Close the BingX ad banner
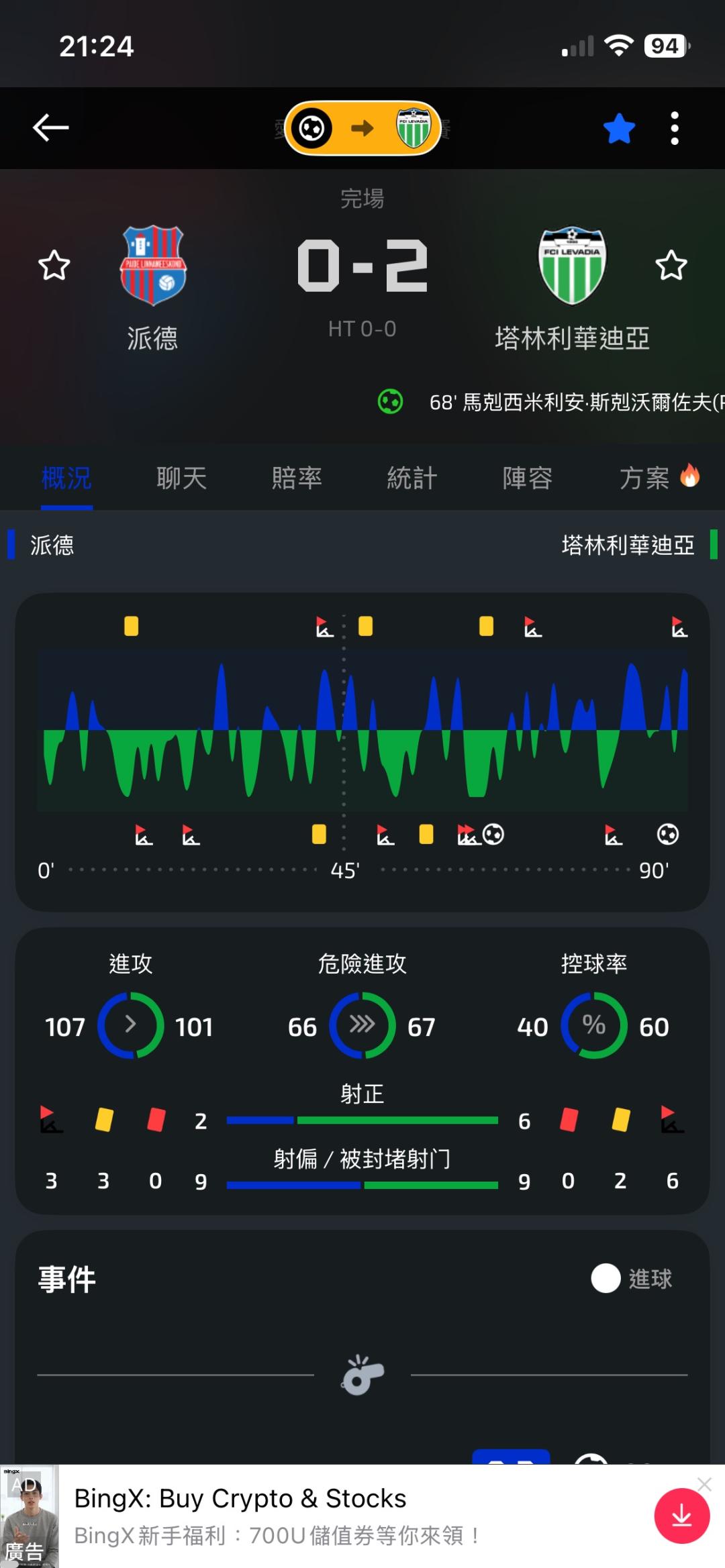 (704, 1484)
